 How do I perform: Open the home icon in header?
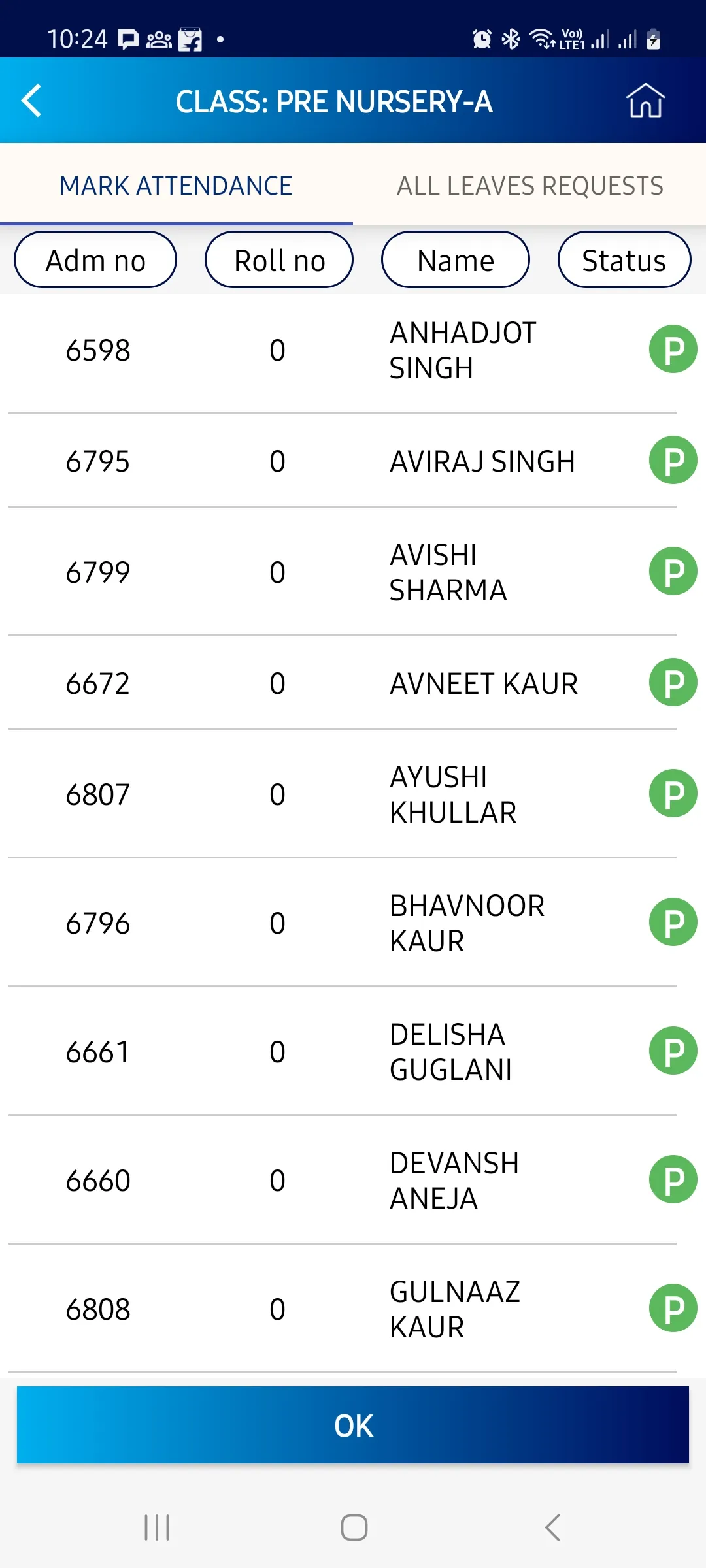(x=645, y=101)
